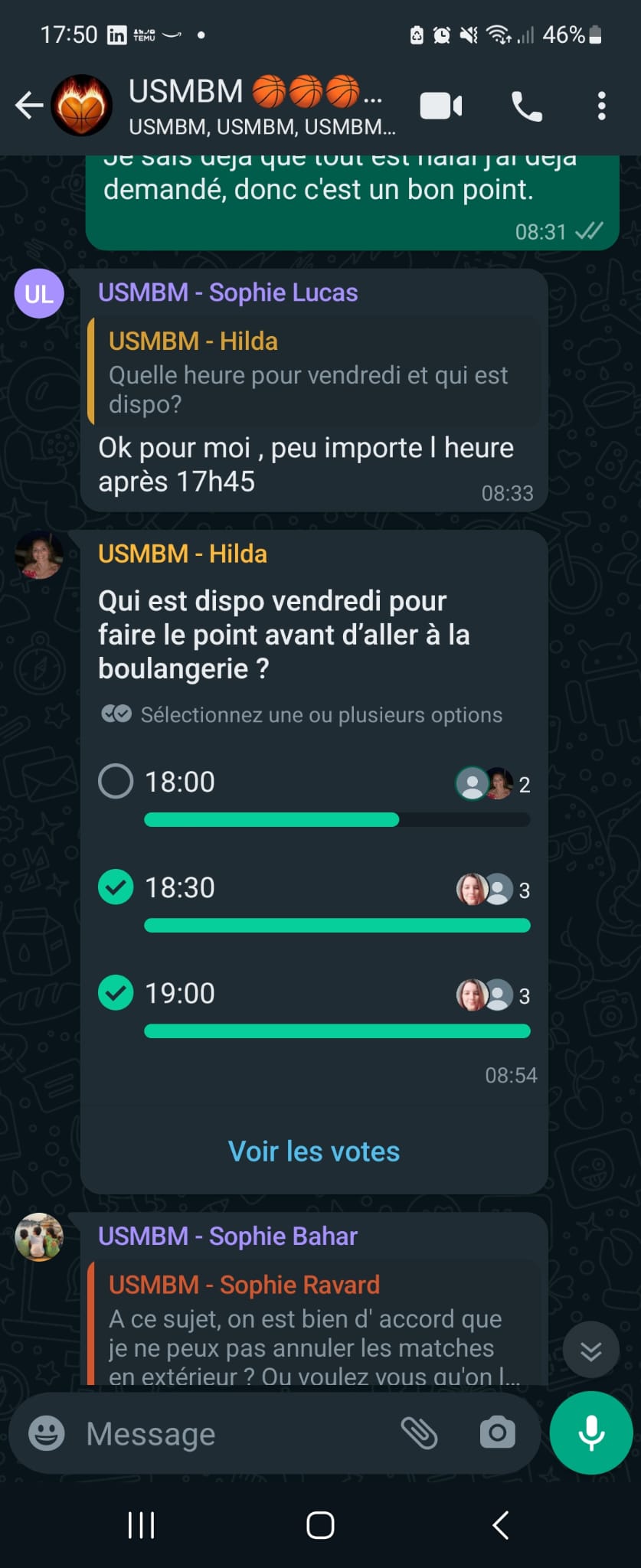Start a group video call

click(x=440, y=106)
